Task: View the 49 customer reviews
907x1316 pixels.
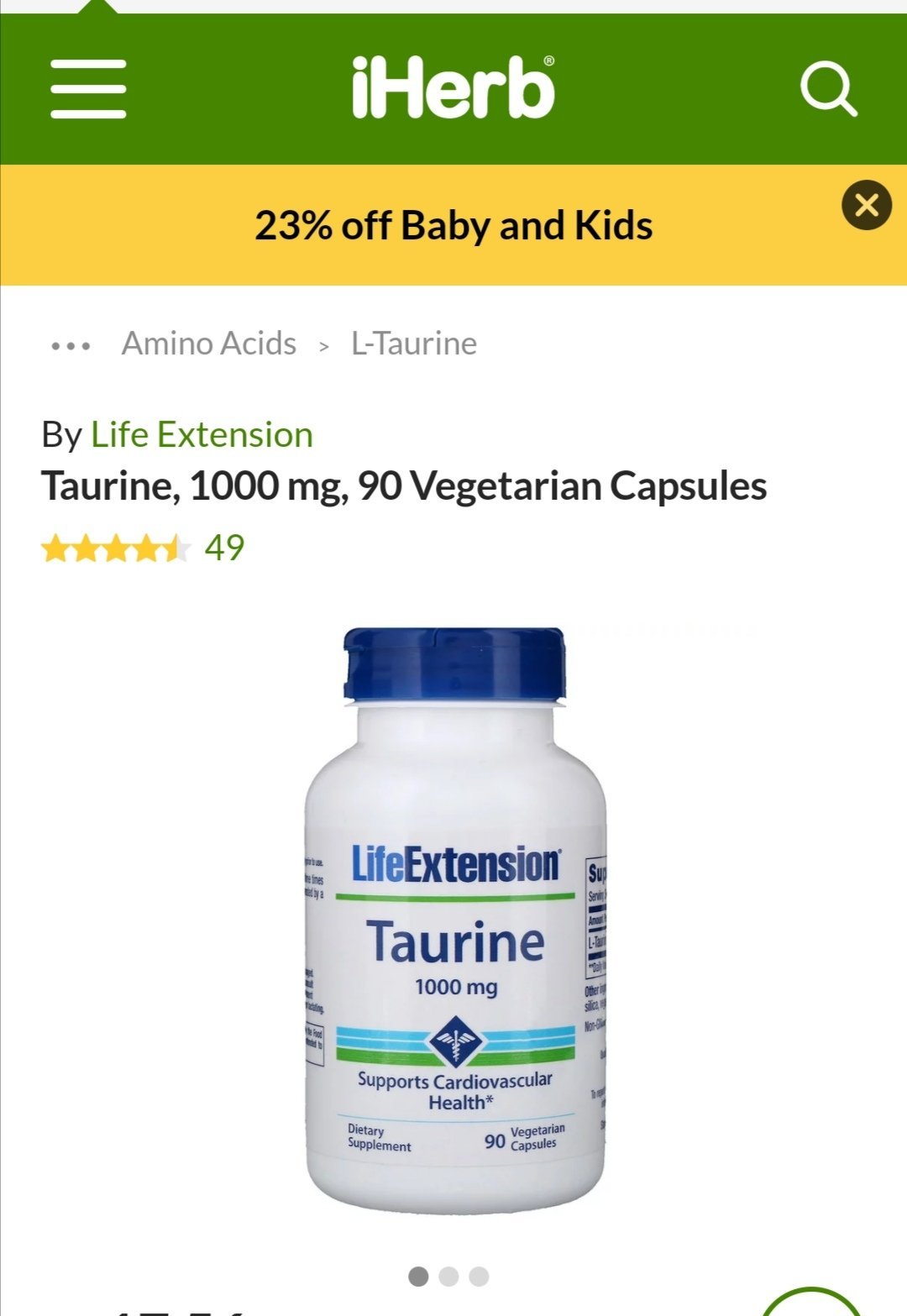Action: click(x=224, y=548)
